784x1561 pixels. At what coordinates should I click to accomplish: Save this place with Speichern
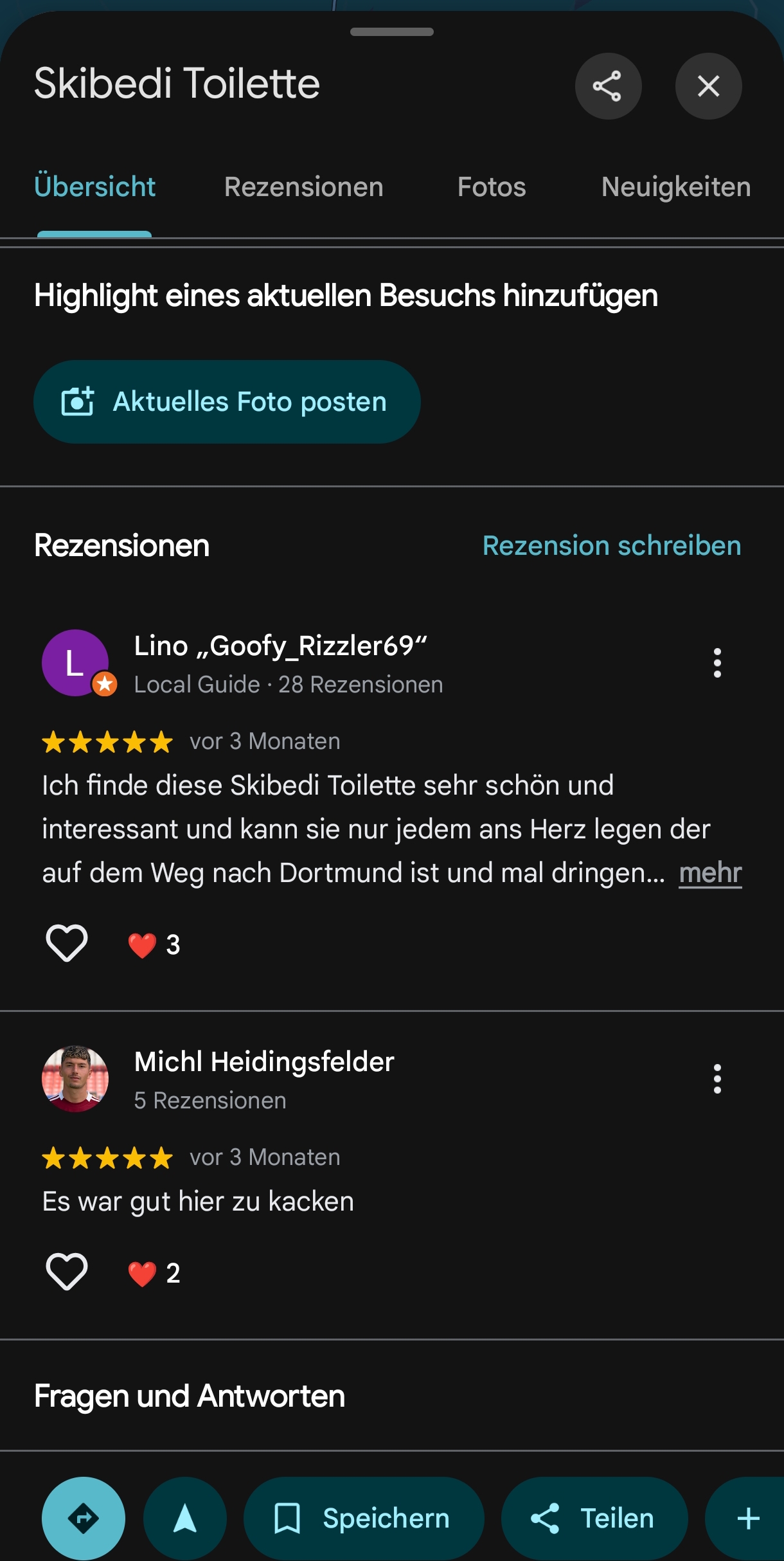363,1519
